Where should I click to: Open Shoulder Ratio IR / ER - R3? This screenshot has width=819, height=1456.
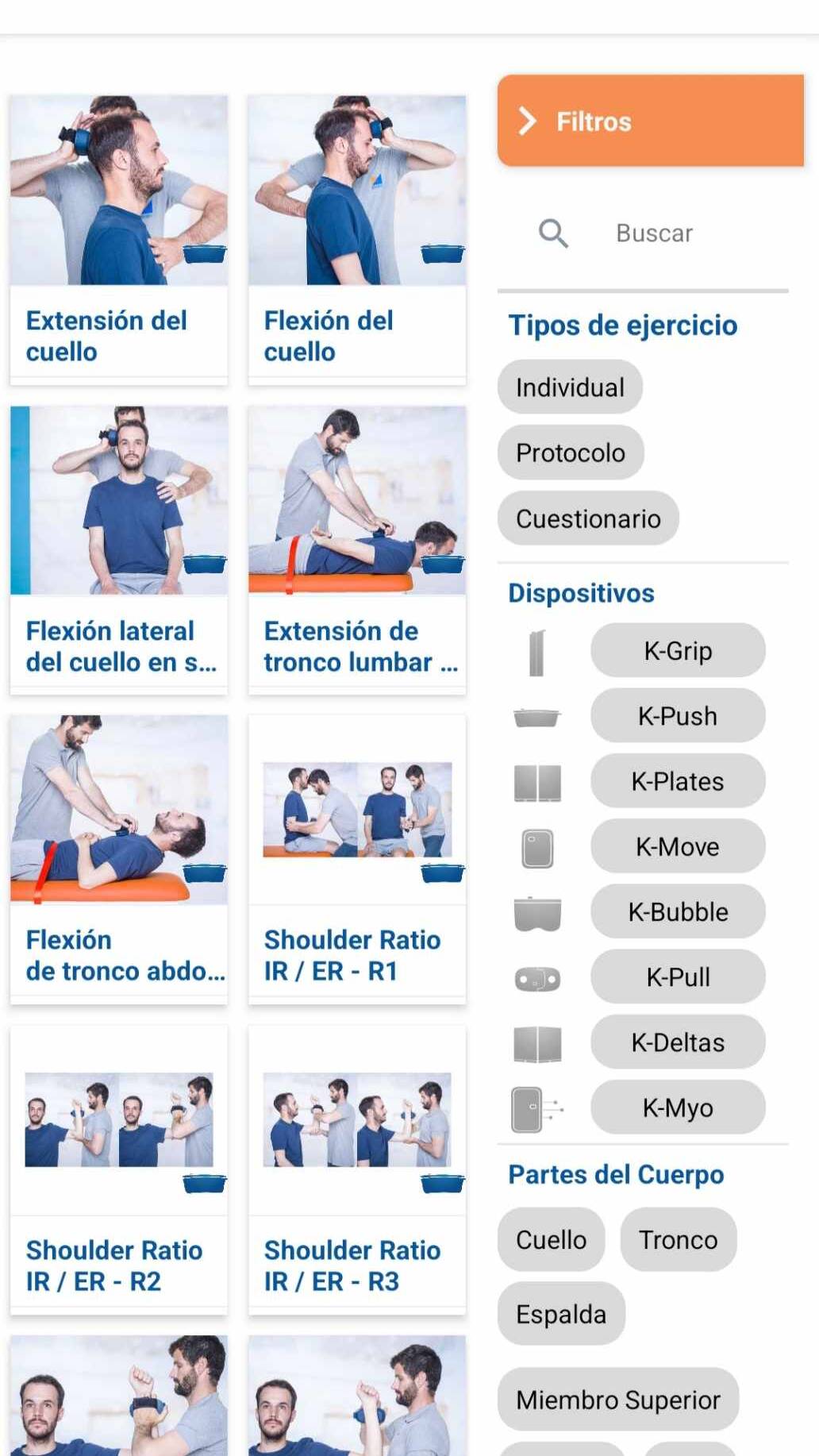tap(357, 1170)
